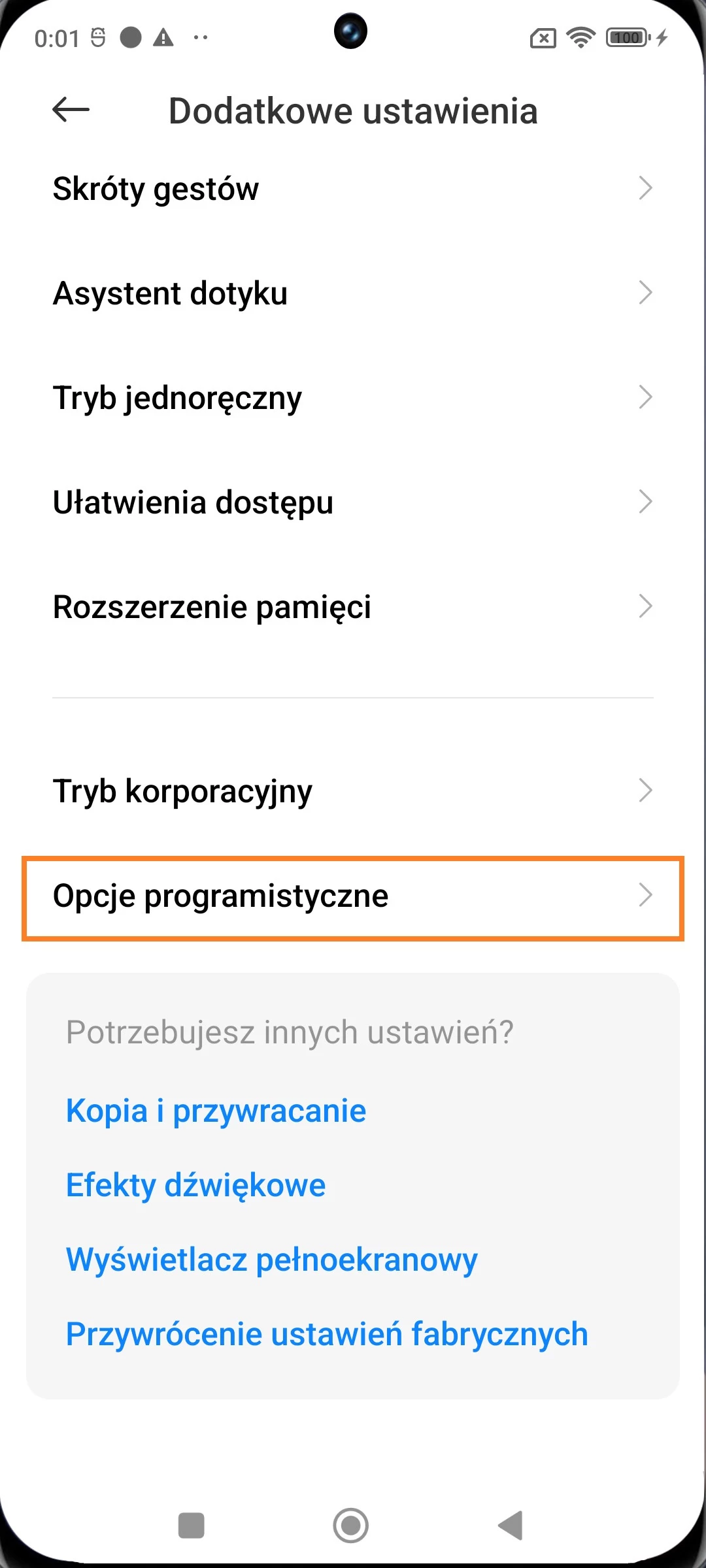Follow the Kopia i przywracanie link
This screenshot has height=1568, width=706.
(216, 1111)
